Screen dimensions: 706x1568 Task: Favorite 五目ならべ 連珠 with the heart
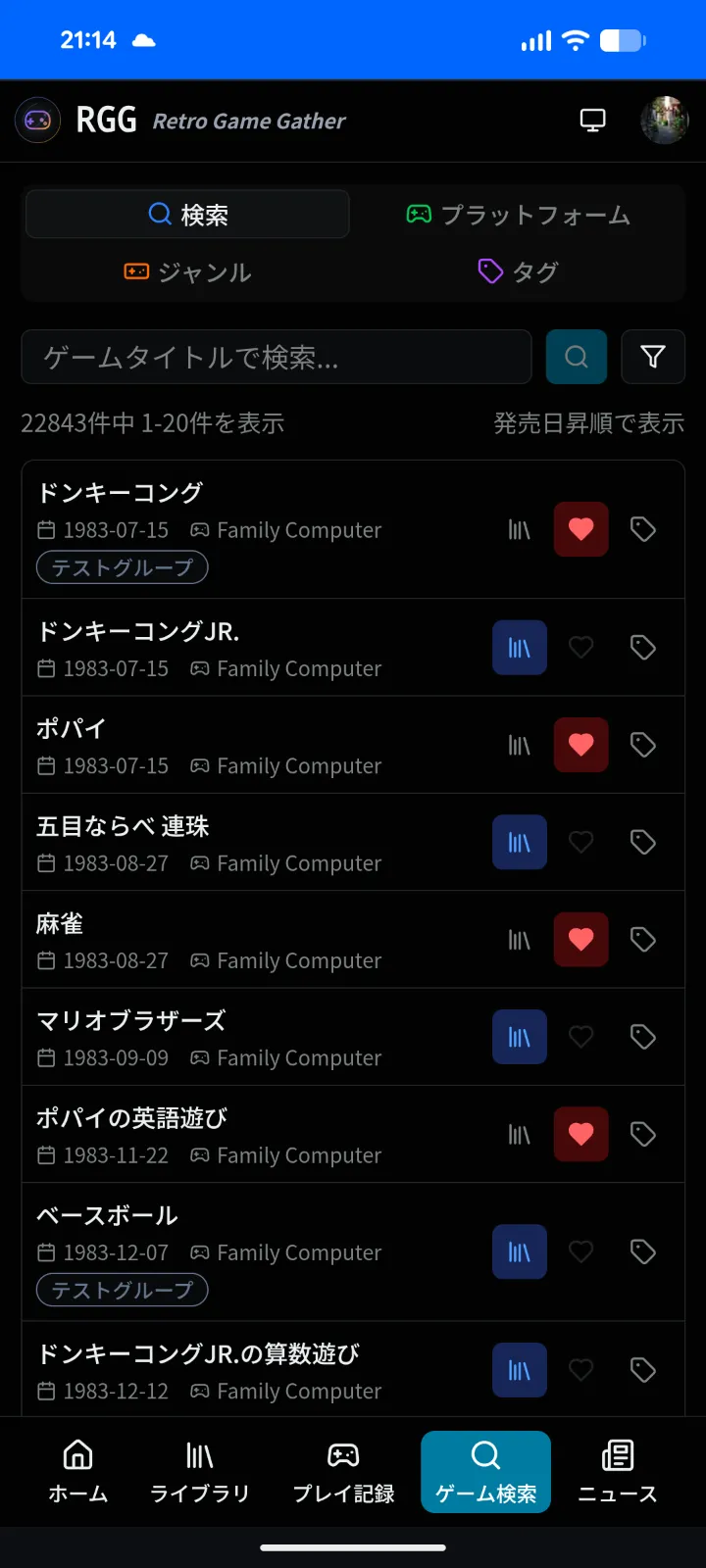pos(580,842)
